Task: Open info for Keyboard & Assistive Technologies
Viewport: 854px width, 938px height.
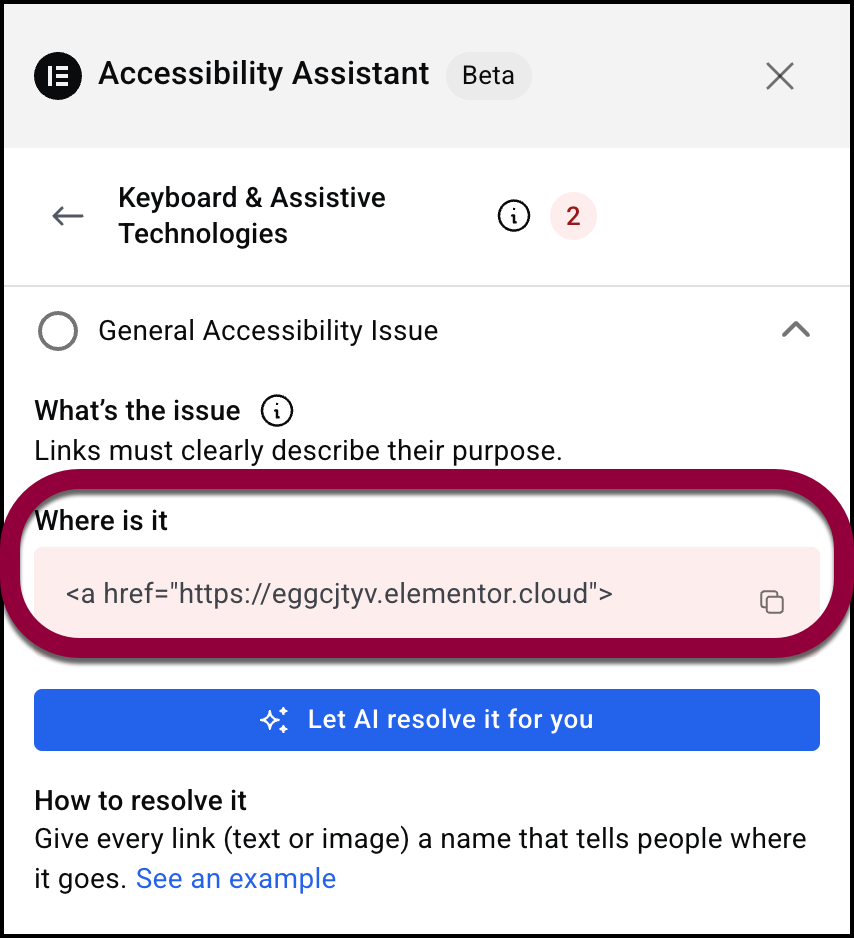Action: pyautogui.click(x=514, y=216)
